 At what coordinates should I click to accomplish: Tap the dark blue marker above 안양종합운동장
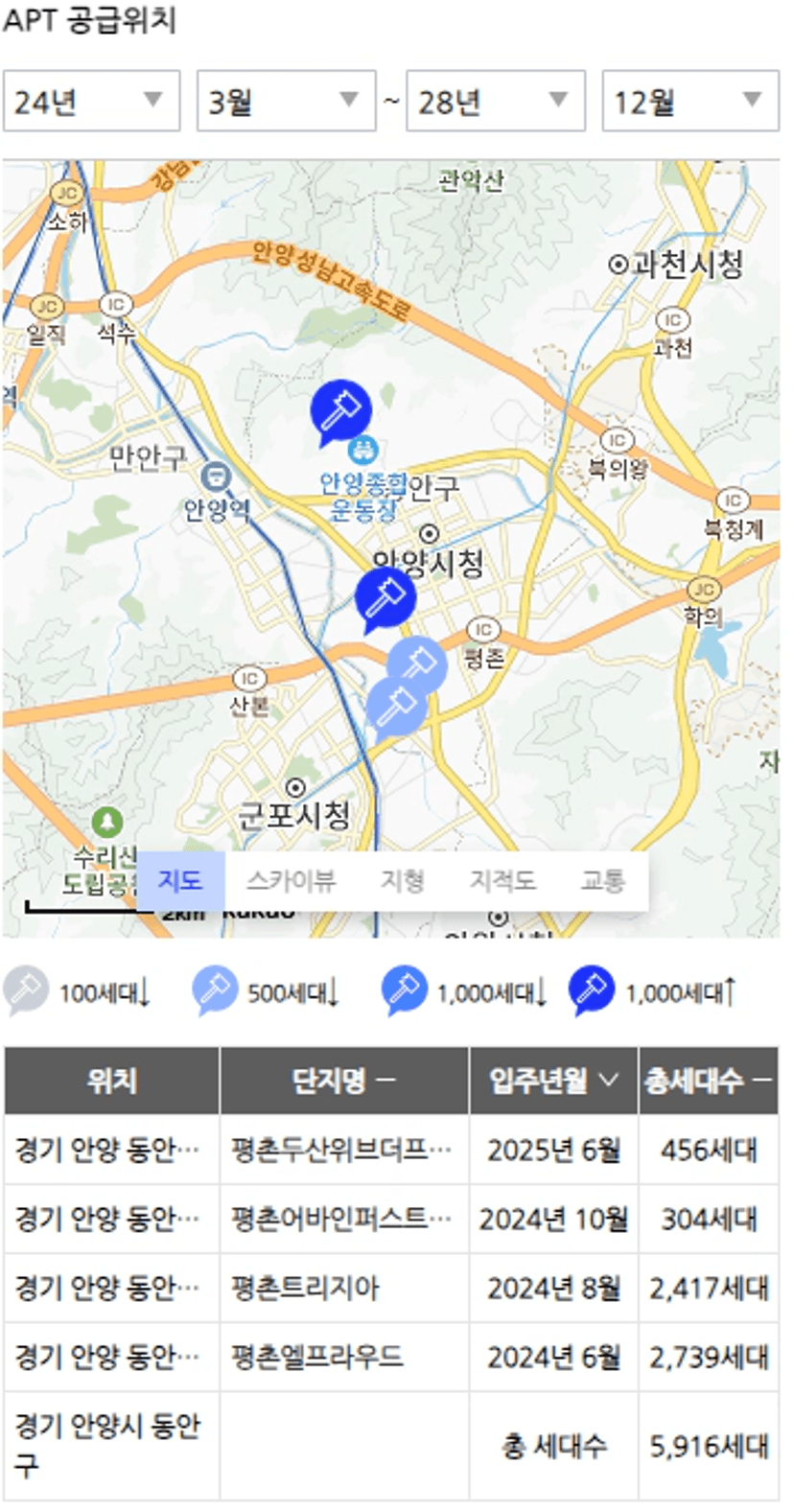pyautogui.click(x=339, y=411)
